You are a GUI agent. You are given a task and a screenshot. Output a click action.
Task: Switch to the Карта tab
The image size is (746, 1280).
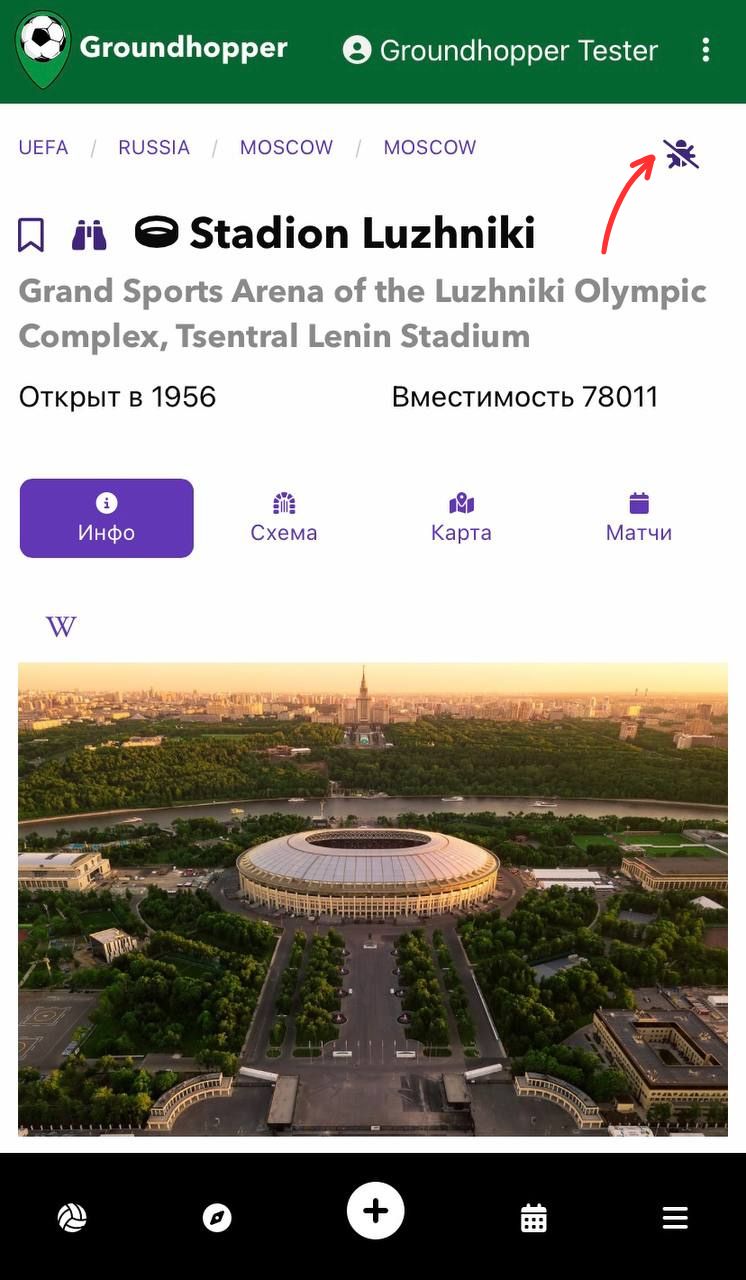pos(461,518)
